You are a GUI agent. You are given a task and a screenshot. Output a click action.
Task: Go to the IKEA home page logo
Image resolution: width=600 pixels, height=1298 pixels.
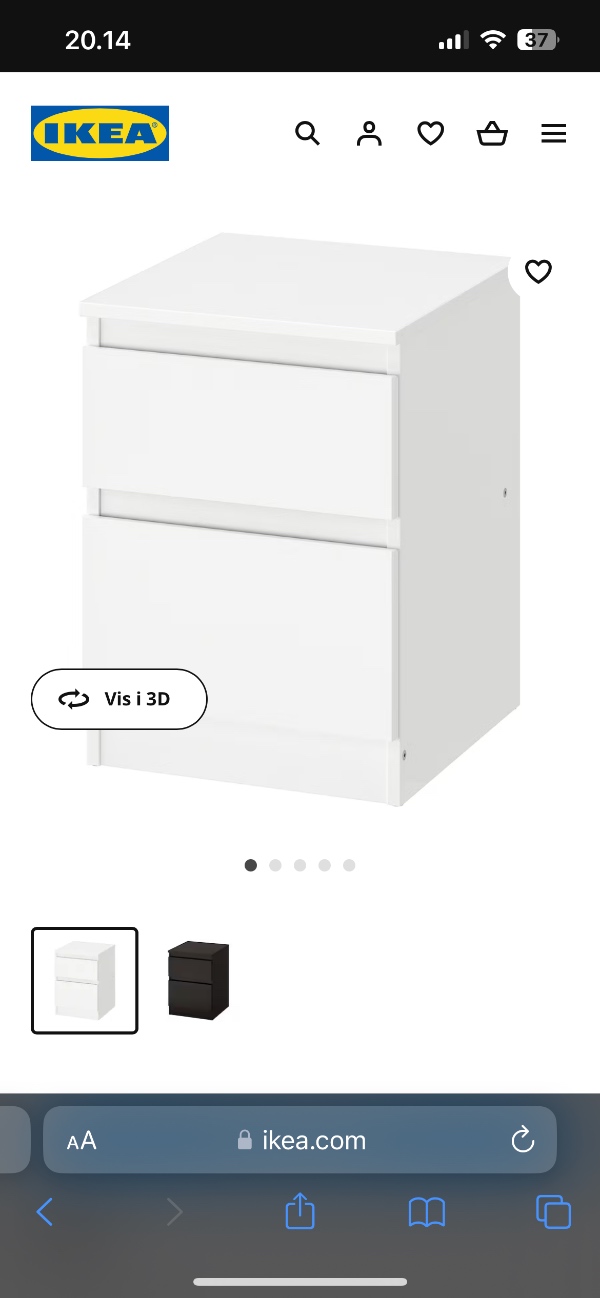(x=100, y=133)
